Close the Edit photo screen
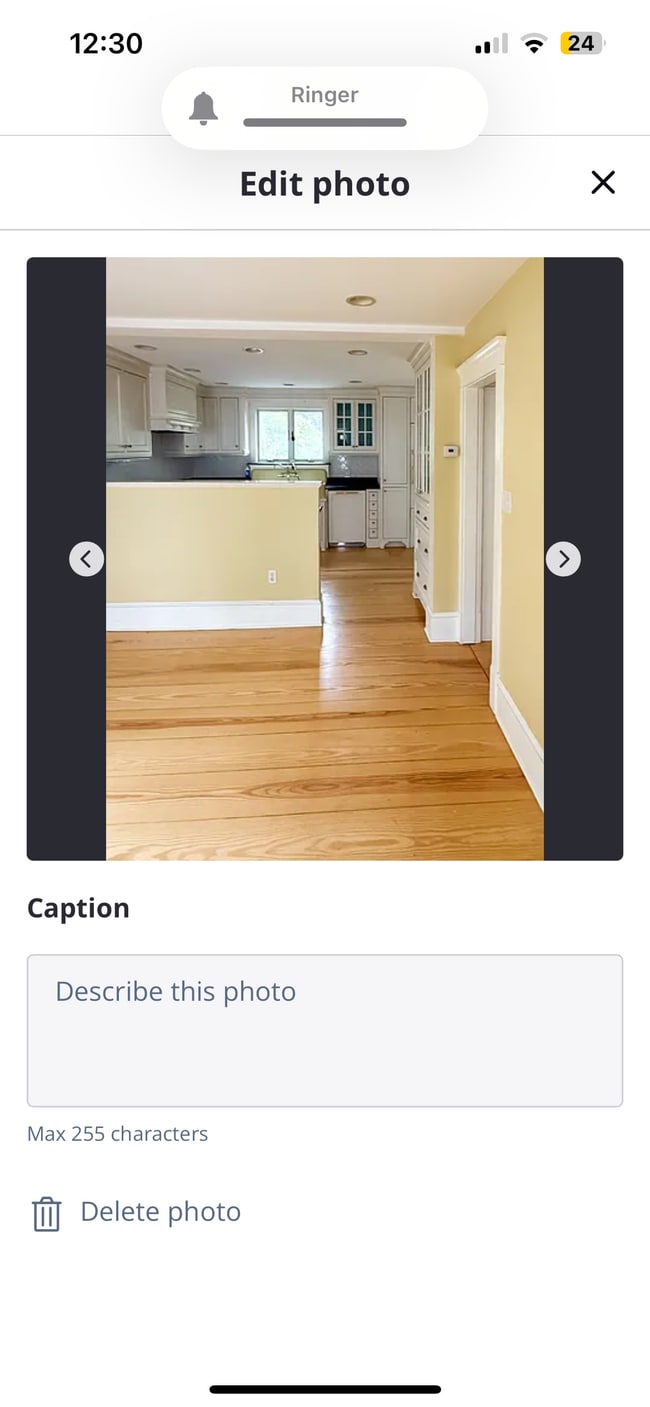This screenshot has width=650, height=1407. tap(602, 182)
